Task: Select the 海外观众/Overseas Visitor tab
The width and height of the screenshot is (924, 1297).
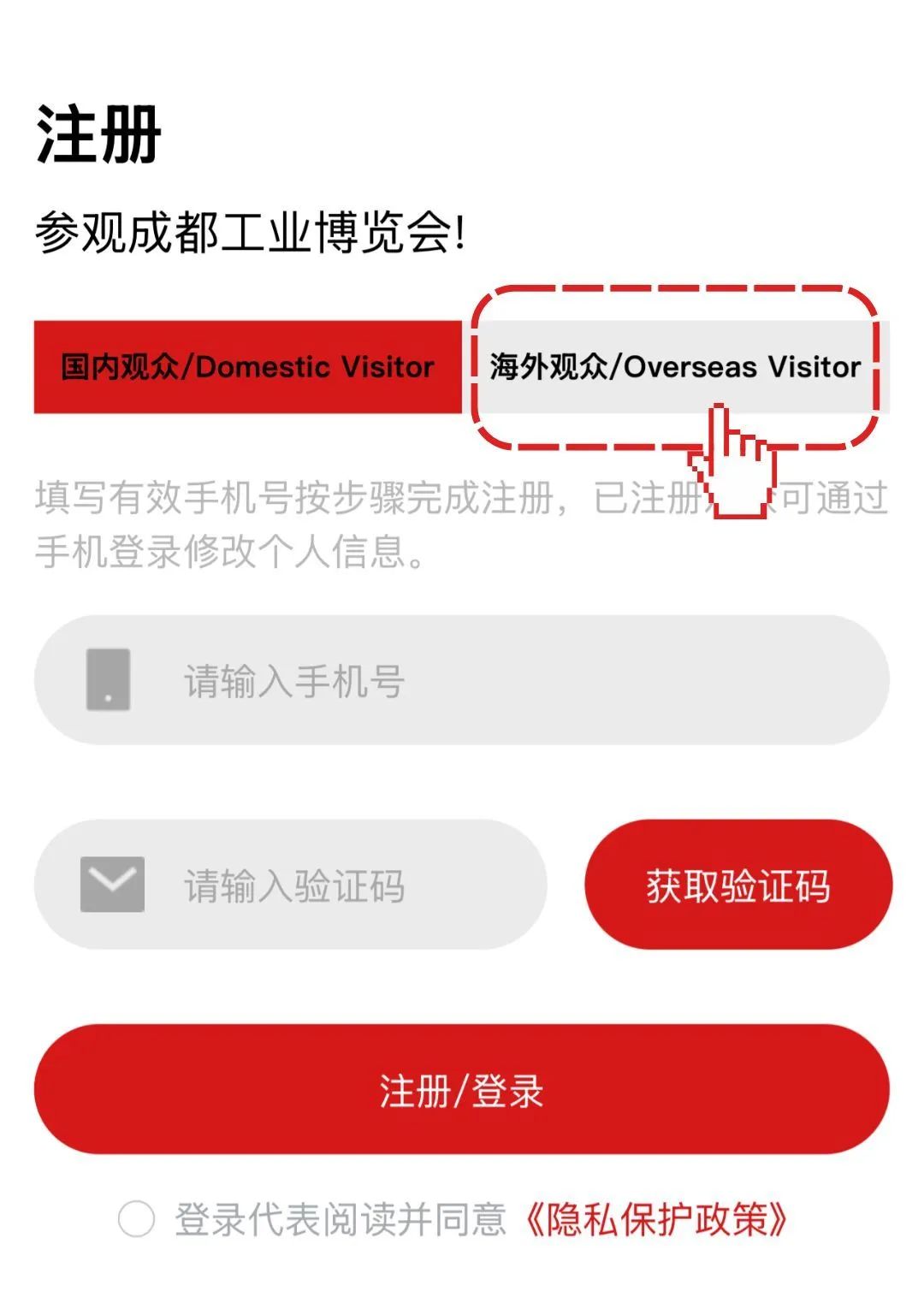Action: click(674, 367)
